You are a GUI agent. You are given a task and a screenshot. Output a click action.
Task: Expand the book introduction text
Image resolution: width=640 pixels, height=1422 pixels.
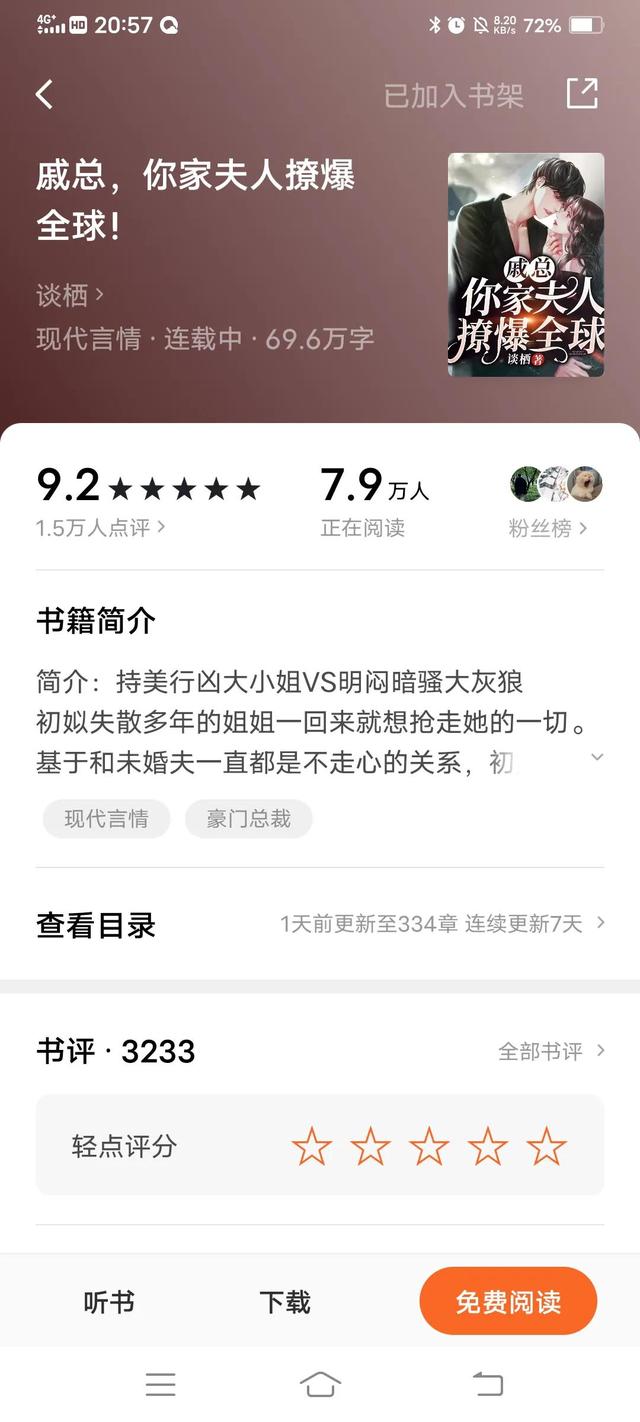[597, 757]
